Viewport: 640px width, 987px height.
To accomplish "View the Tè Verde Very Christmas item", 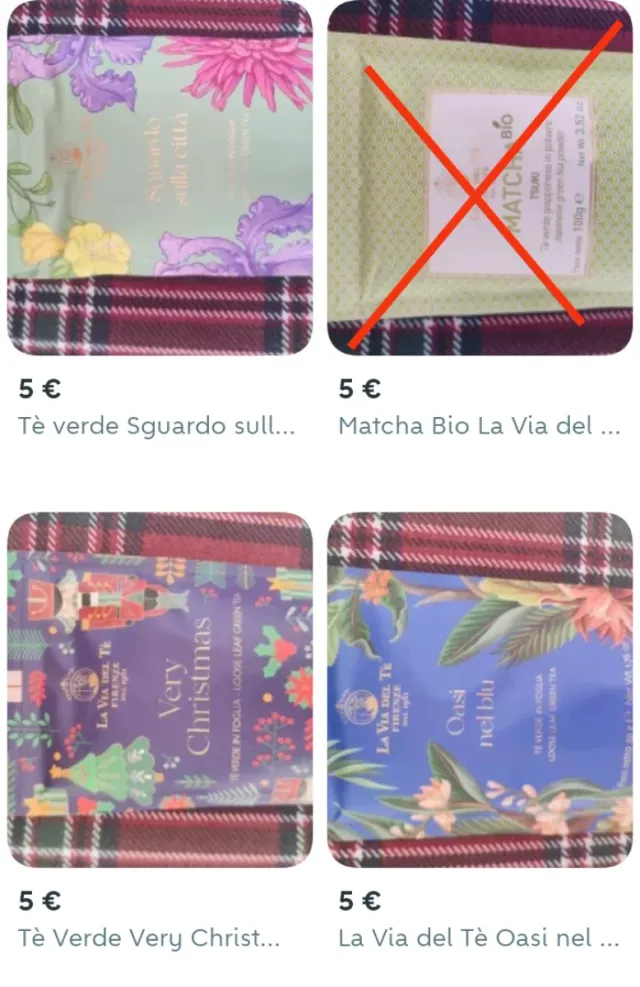I will (x=160, y=690).
